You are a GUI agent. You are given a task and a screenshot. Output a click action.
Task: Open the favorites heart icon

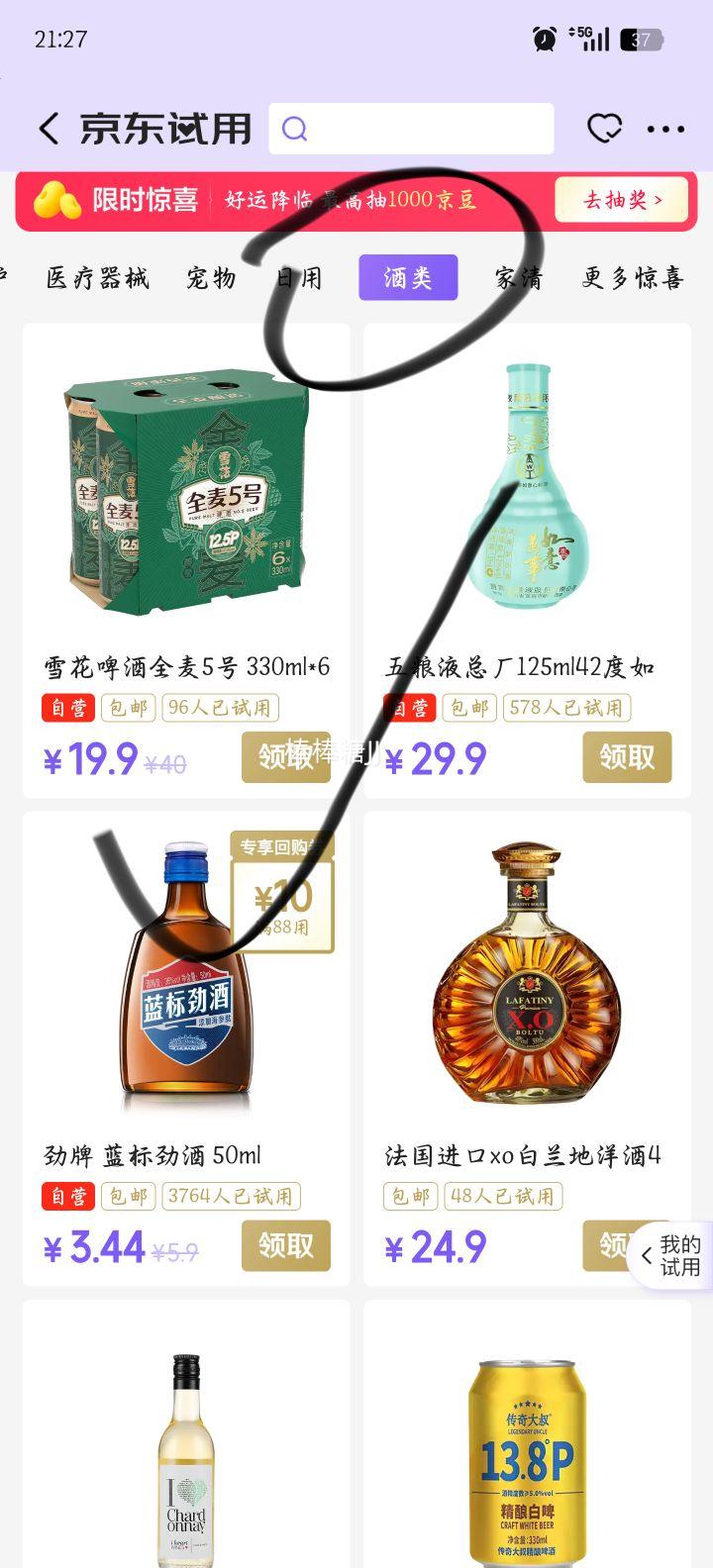coord(604,129)
